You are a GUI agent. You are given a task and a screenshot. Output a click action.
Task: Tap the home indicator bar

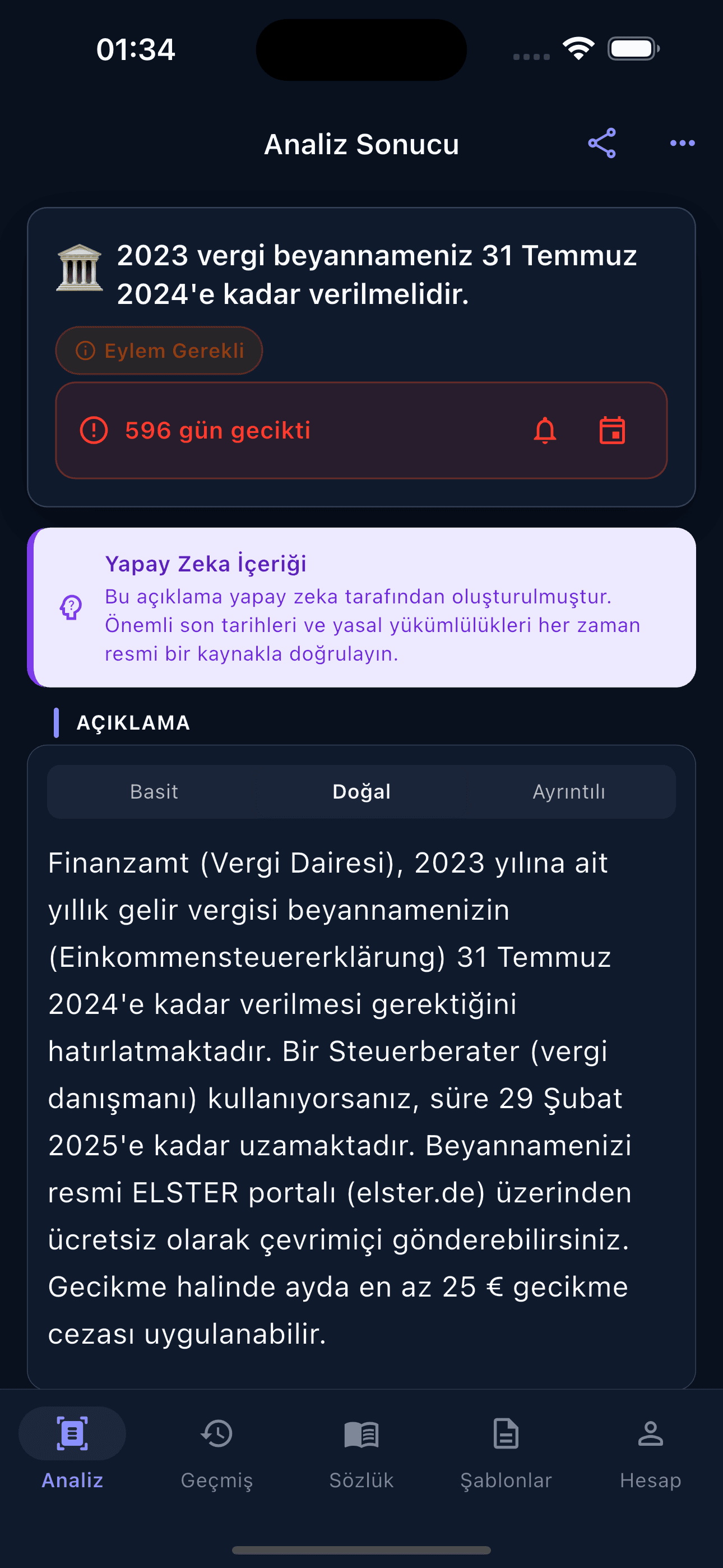pyautogui.click(x=361, y=1549)
